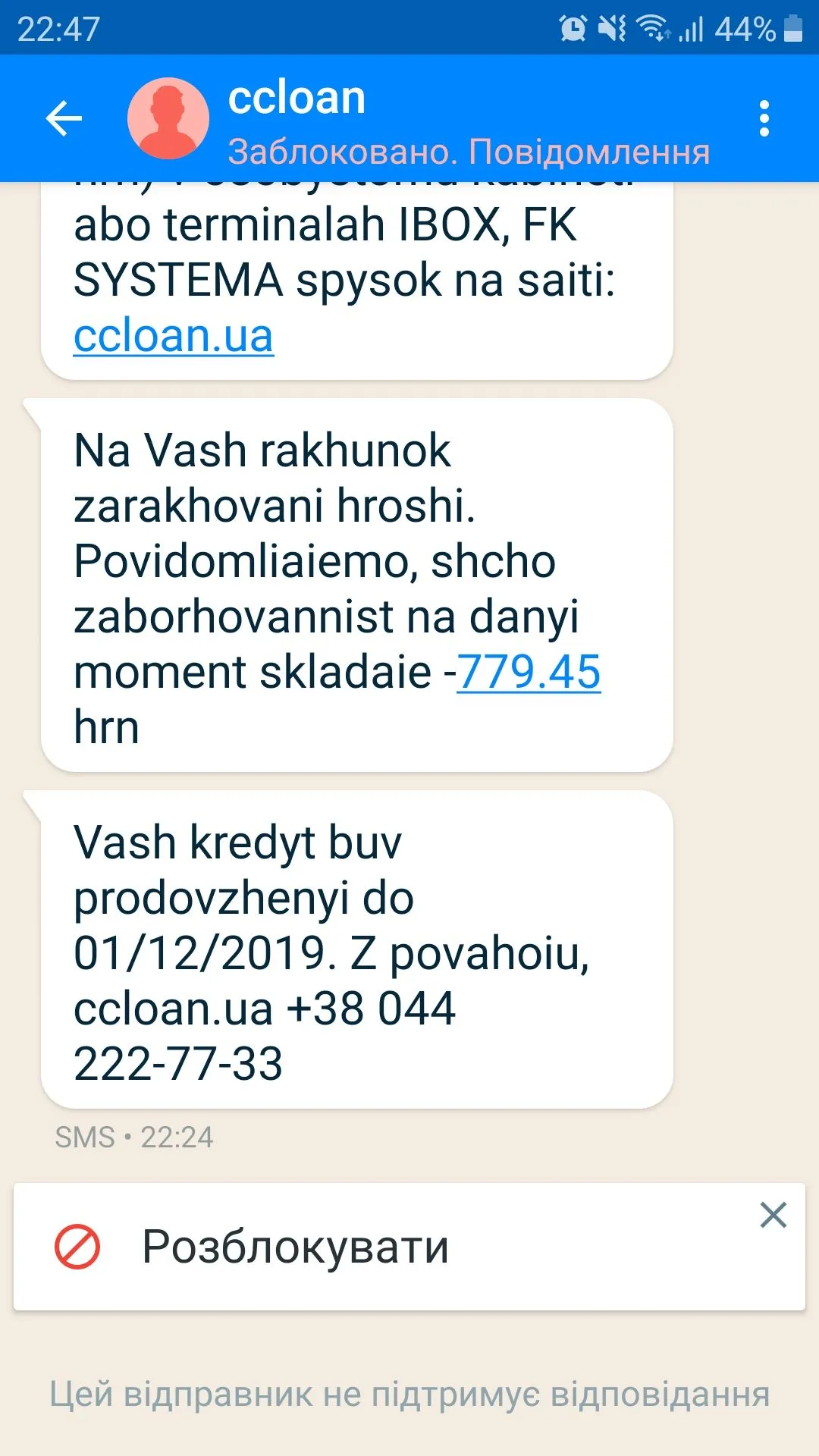Image resolution: width=819 pixels, height=1456 pixels.
Task: Open the ccloan contact avatar
Action: (x=168, y=119)
